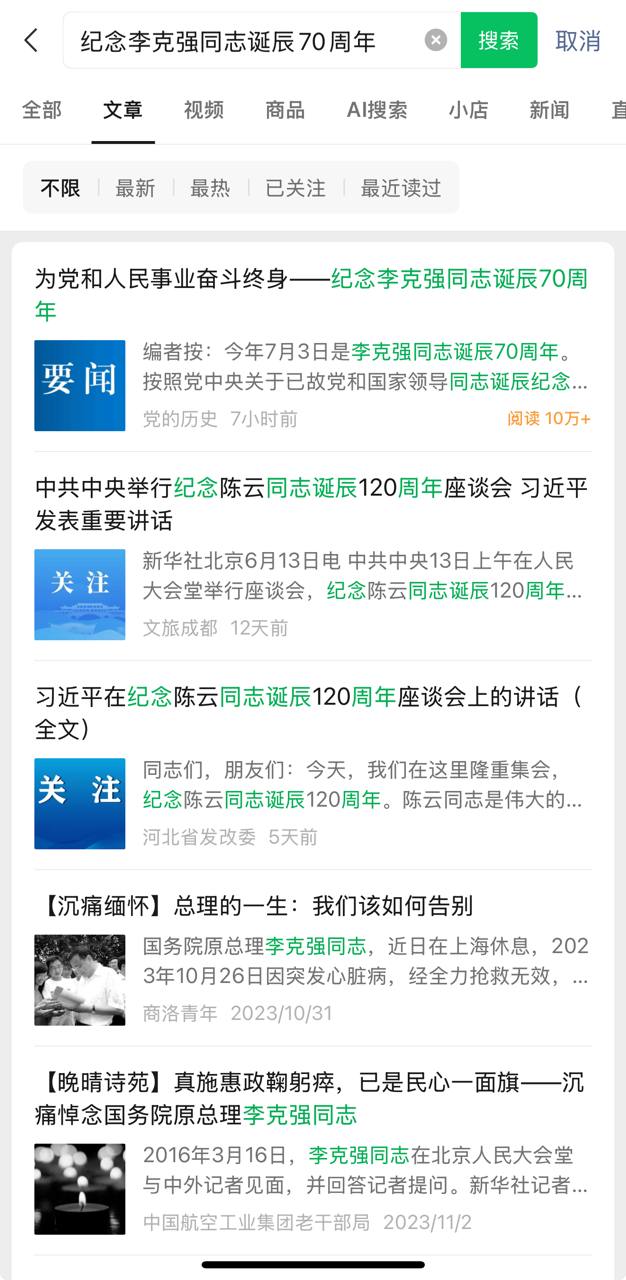Filter by 已关注 accounts
Image resolution: width=626 pixels, height=1280 pixels.
(295, 188)
